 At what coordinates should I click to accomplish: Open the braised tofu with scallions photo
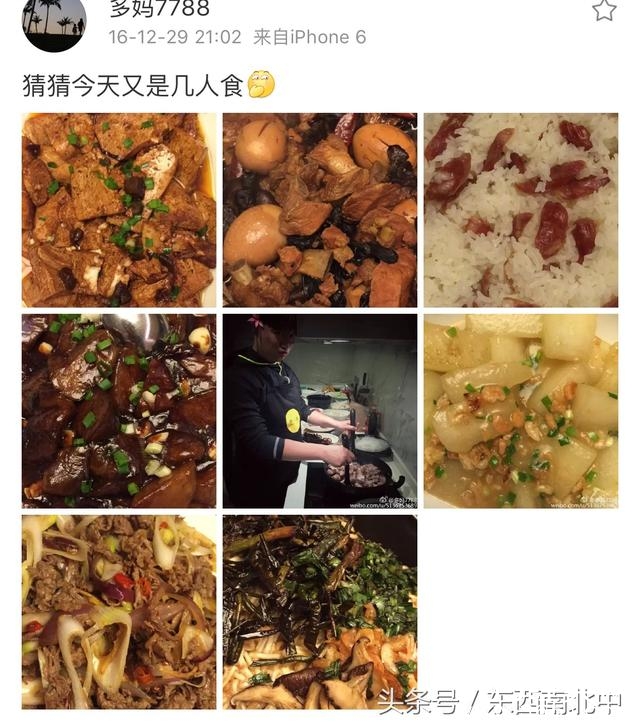coord(119,210)
